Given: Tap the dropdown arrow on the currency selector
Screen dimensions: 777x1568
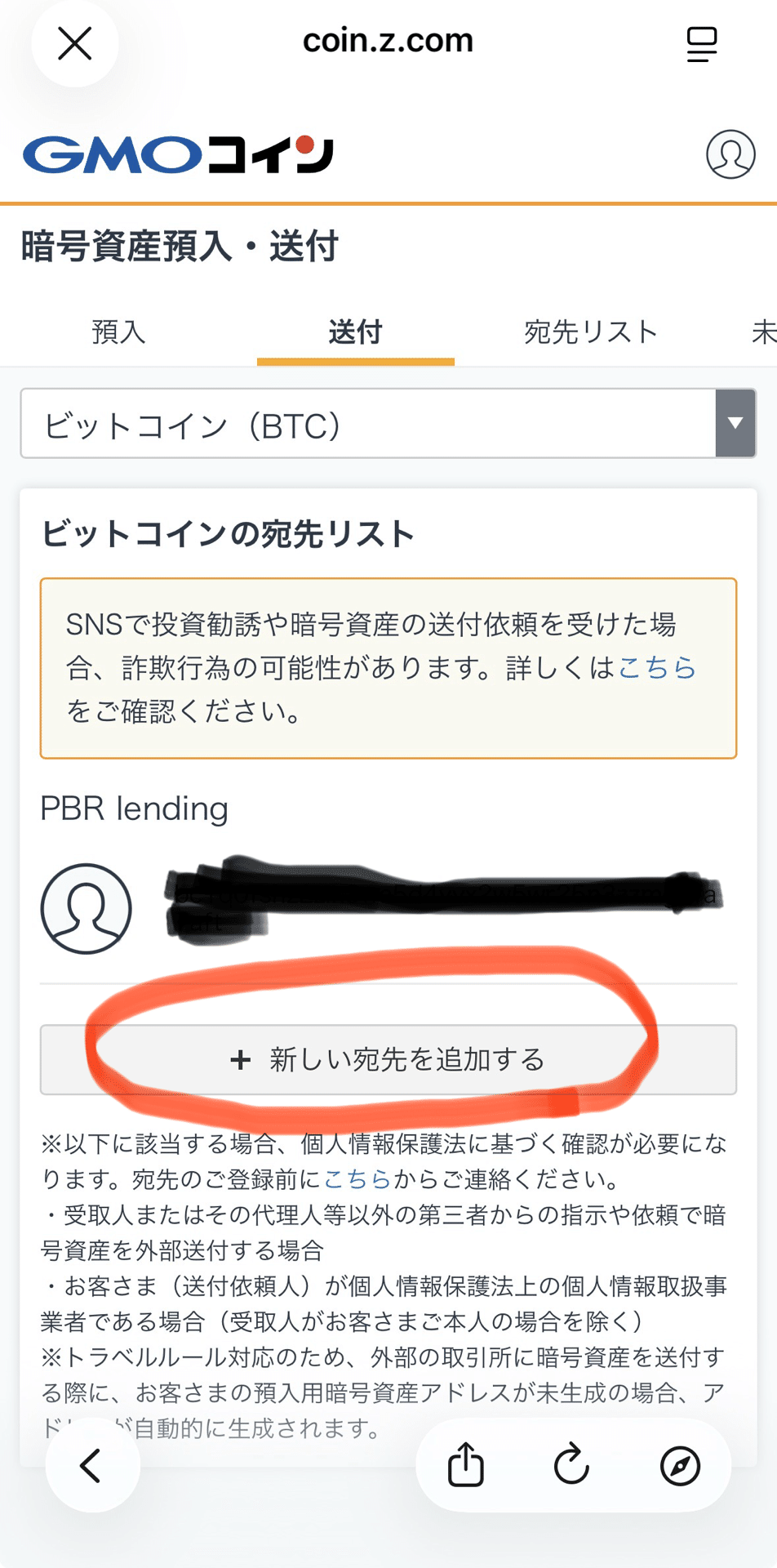Looking at the screenshot, I should tap(735, 424).
